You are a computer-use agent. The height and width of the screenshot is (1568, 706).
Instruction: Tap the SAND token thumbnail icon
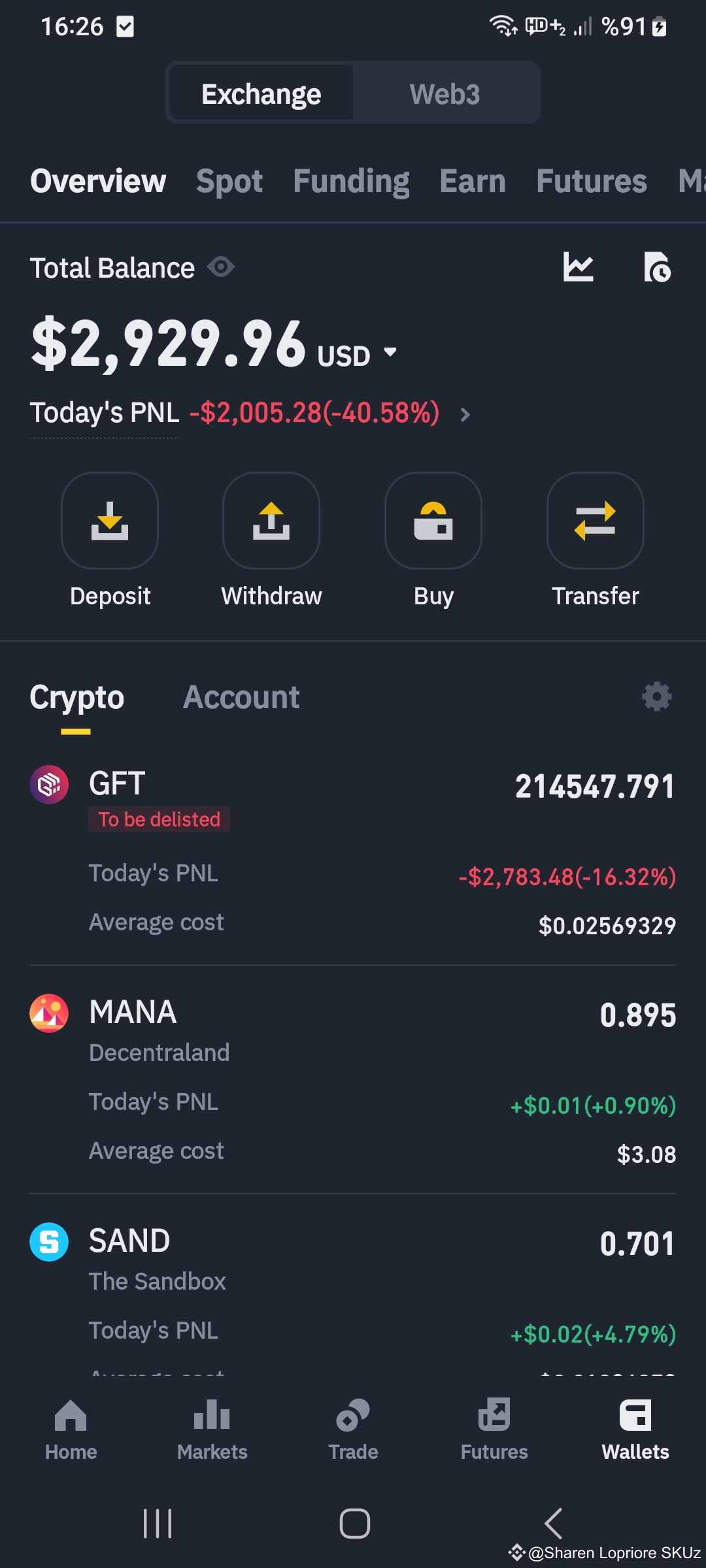pyautogui.click(x=48, y=1240)
